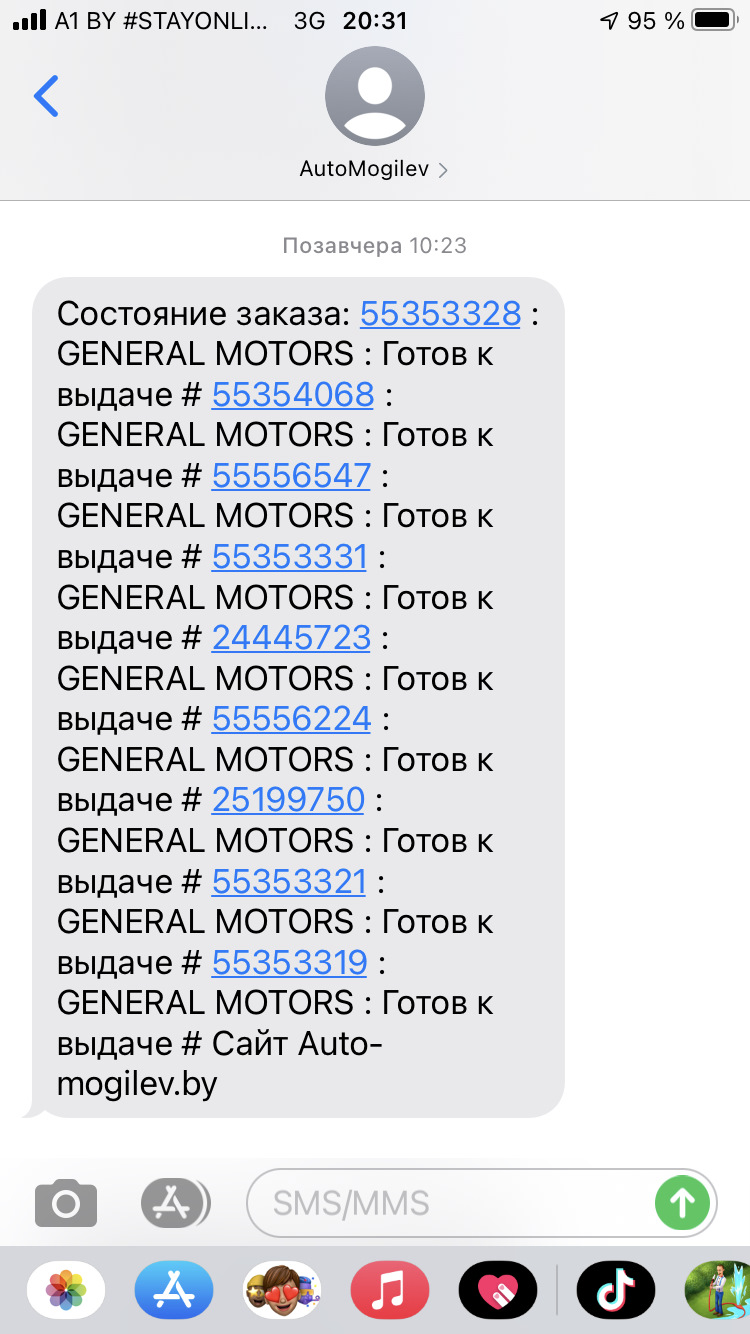
Task: Open the linked number 55353321
Action: [289, 882]
